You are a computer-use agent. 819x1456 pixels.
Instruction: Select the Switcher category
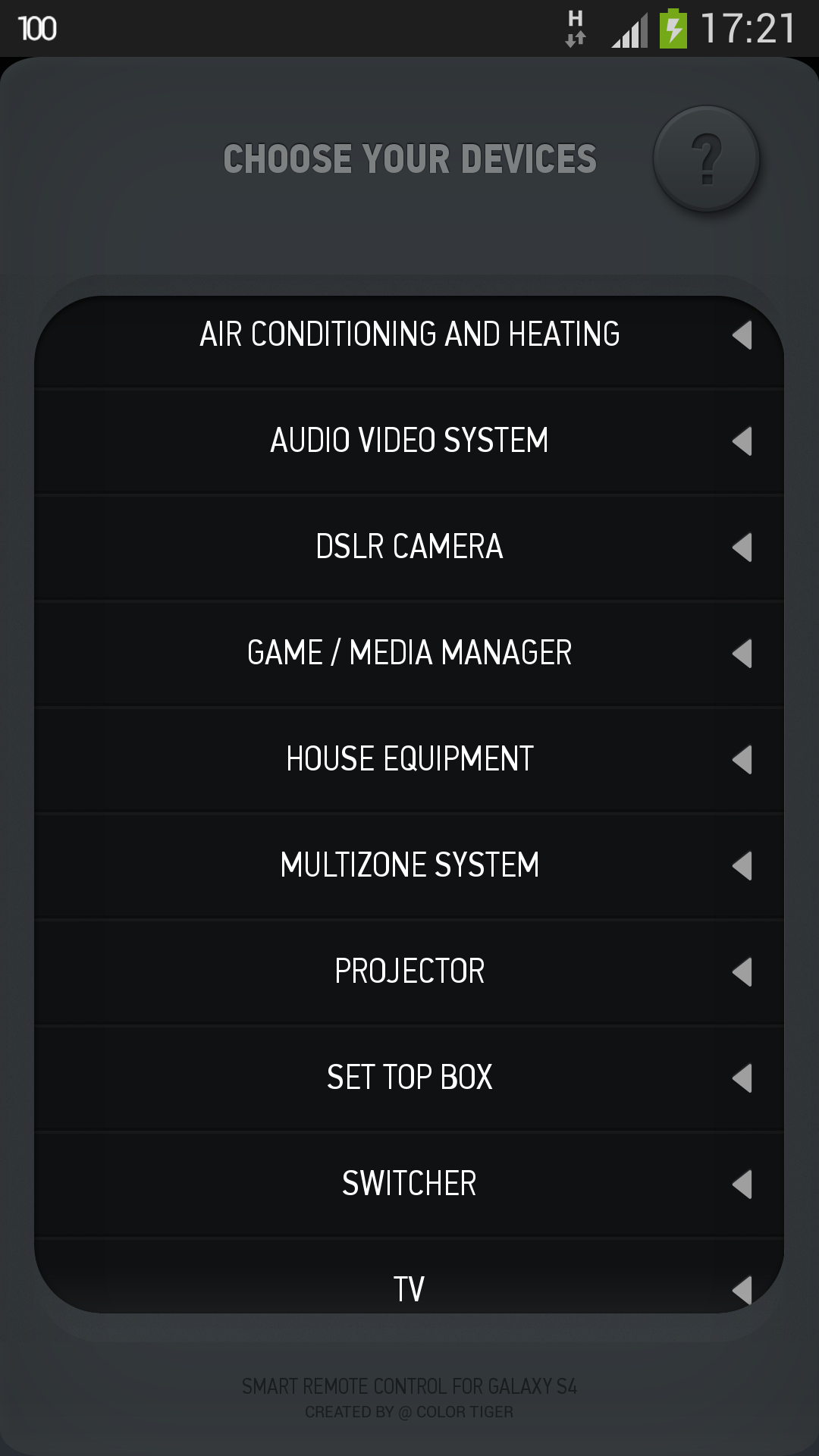pos(409,1184)
